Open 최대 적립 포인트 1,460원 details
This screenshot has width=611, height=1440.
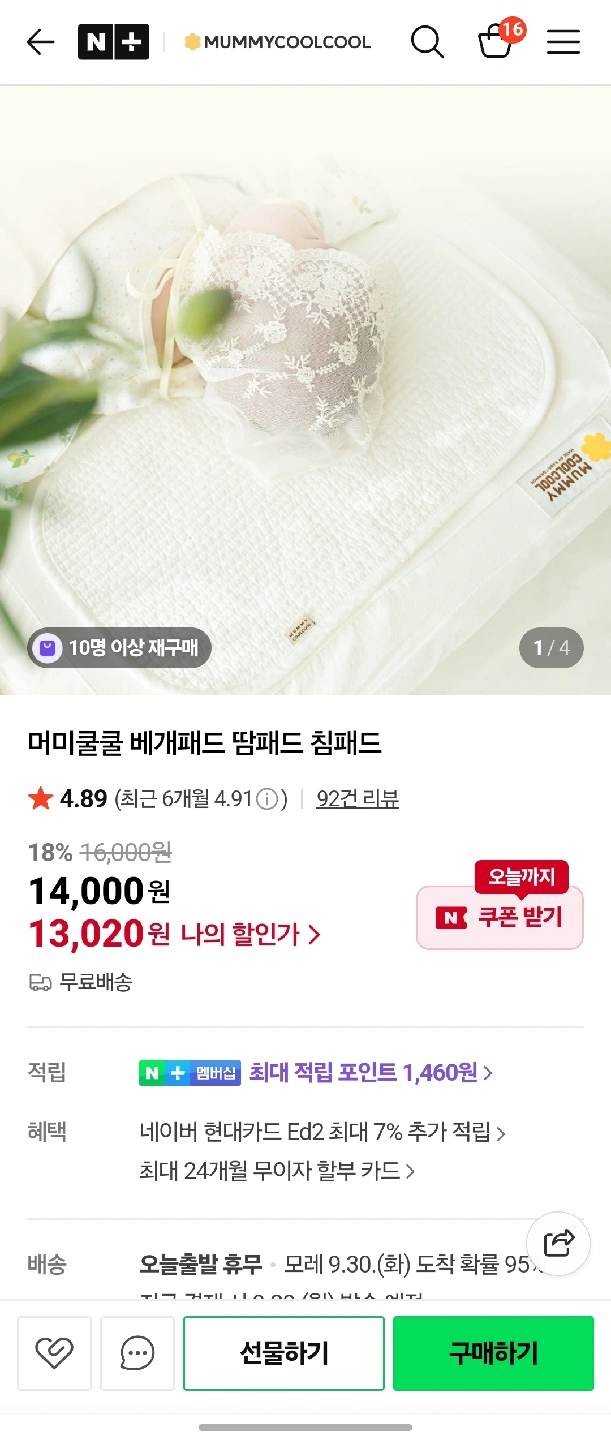coord(370,1073)
